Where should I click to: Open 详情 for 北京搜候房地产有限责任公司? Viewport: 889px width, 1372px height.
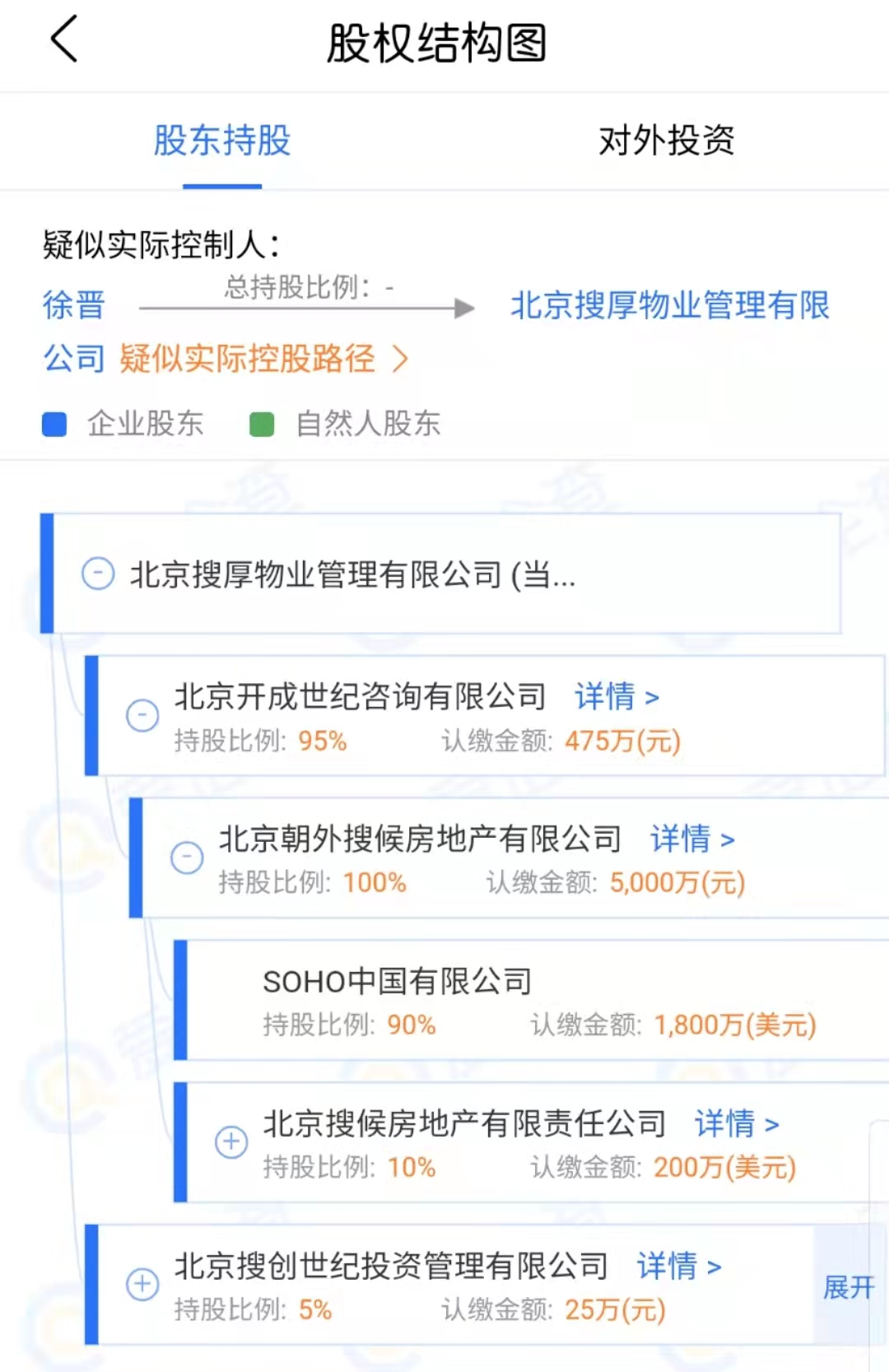(x=737, y=1124)
